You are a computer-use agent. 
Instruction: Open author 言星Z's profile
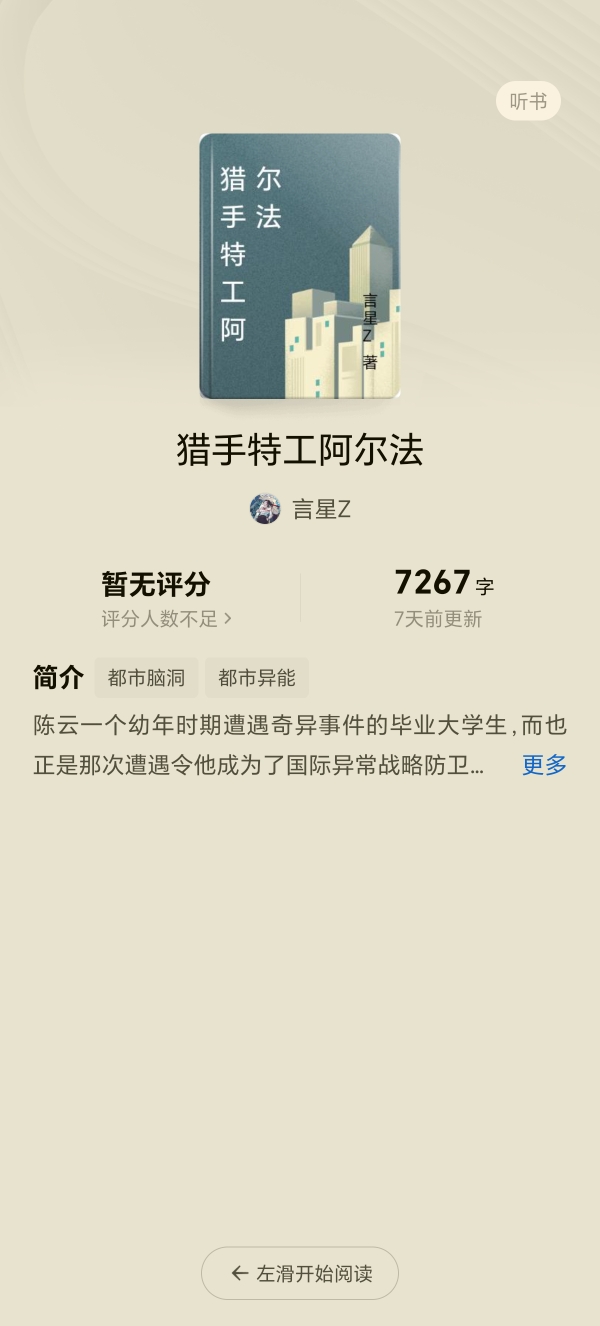[301, 509]
